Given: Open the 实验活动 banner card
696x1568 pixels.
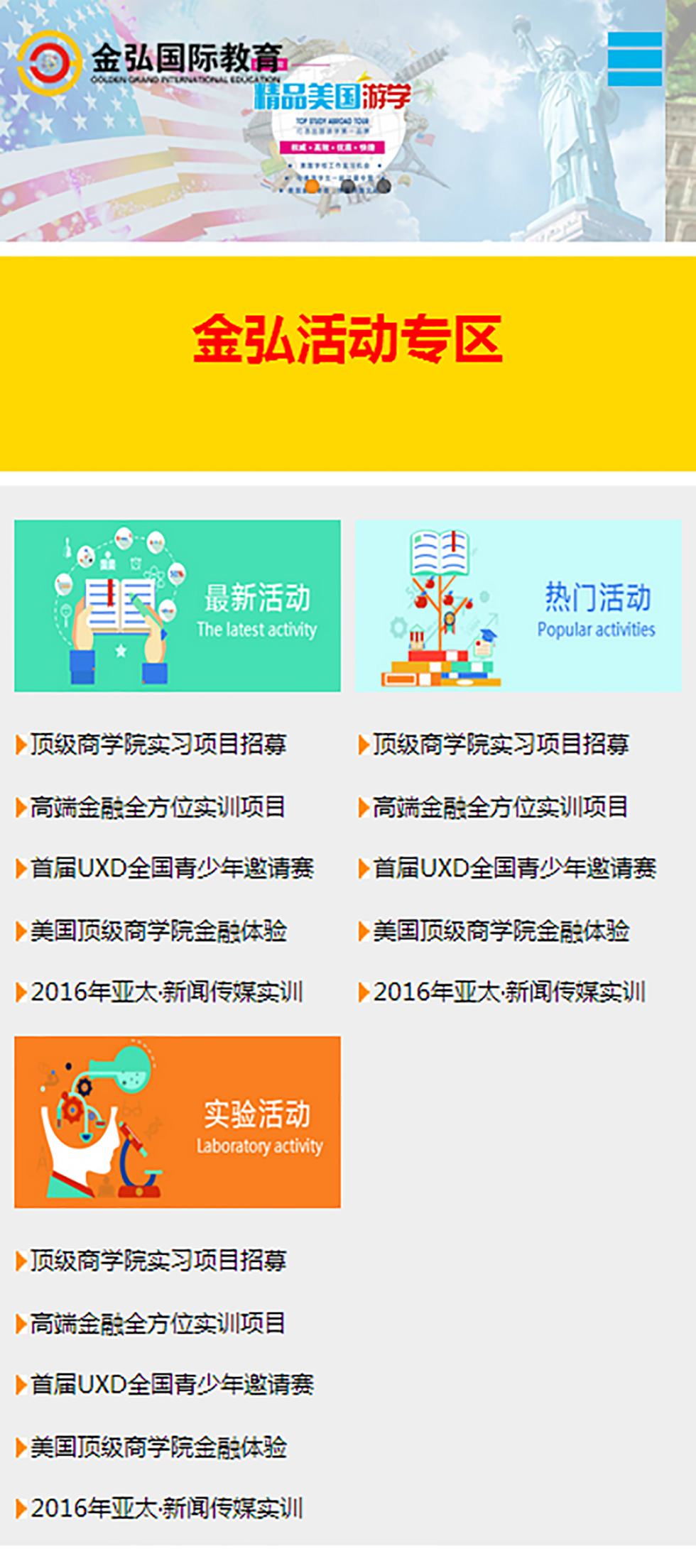Looking at the screenshot, I should 177,1122.
